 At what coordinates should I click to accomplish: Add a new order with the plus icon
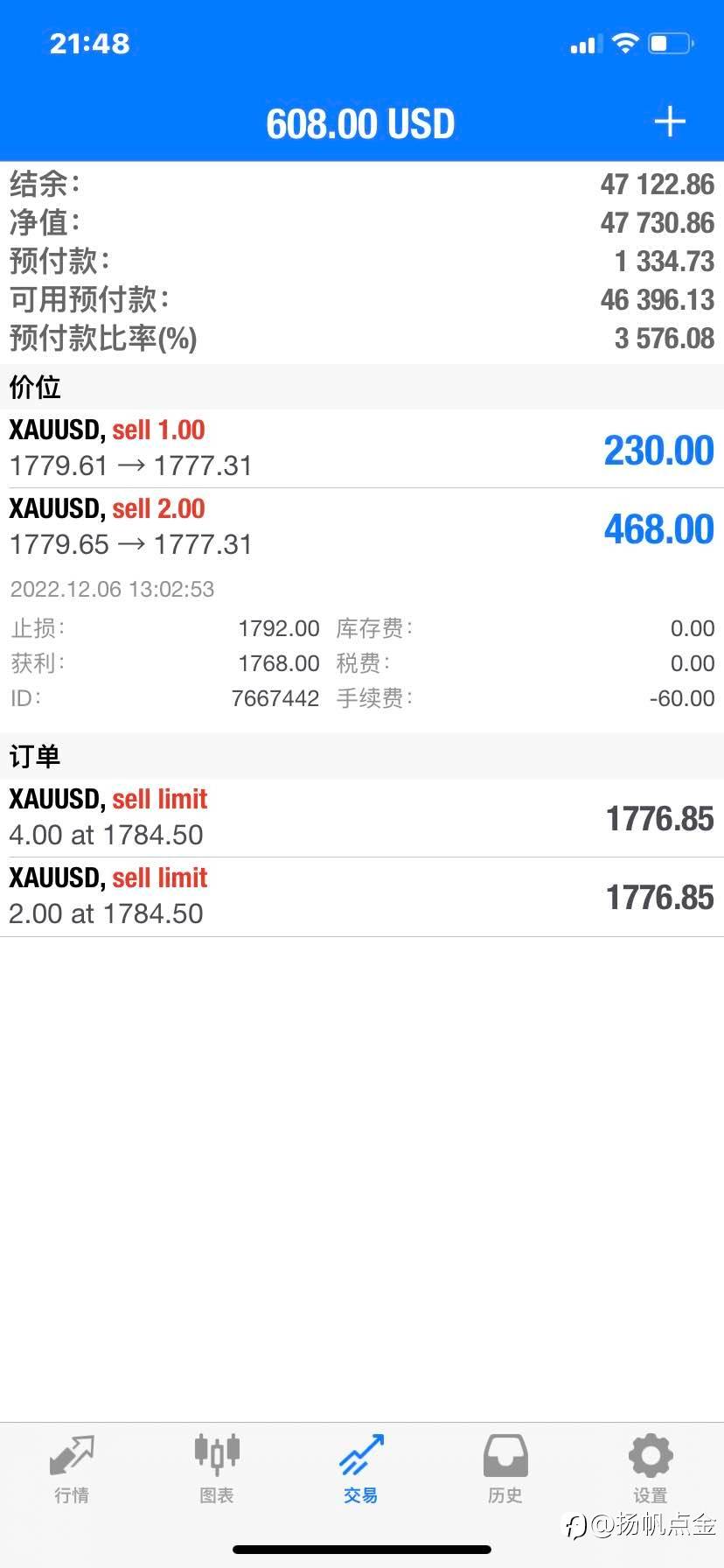coord(670,122)
